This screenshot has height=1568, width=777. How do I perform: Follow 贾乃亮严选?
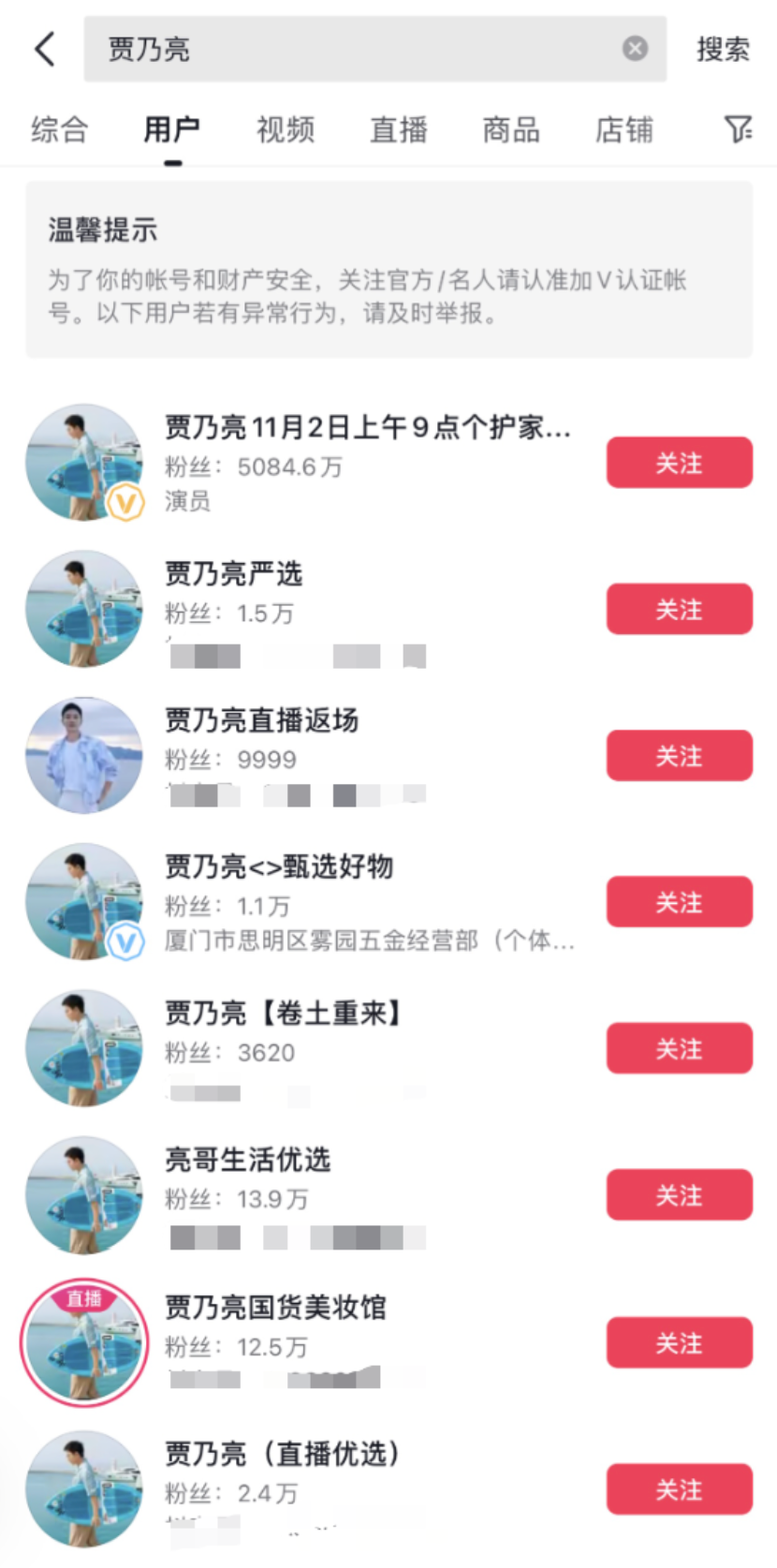[679, 610]
